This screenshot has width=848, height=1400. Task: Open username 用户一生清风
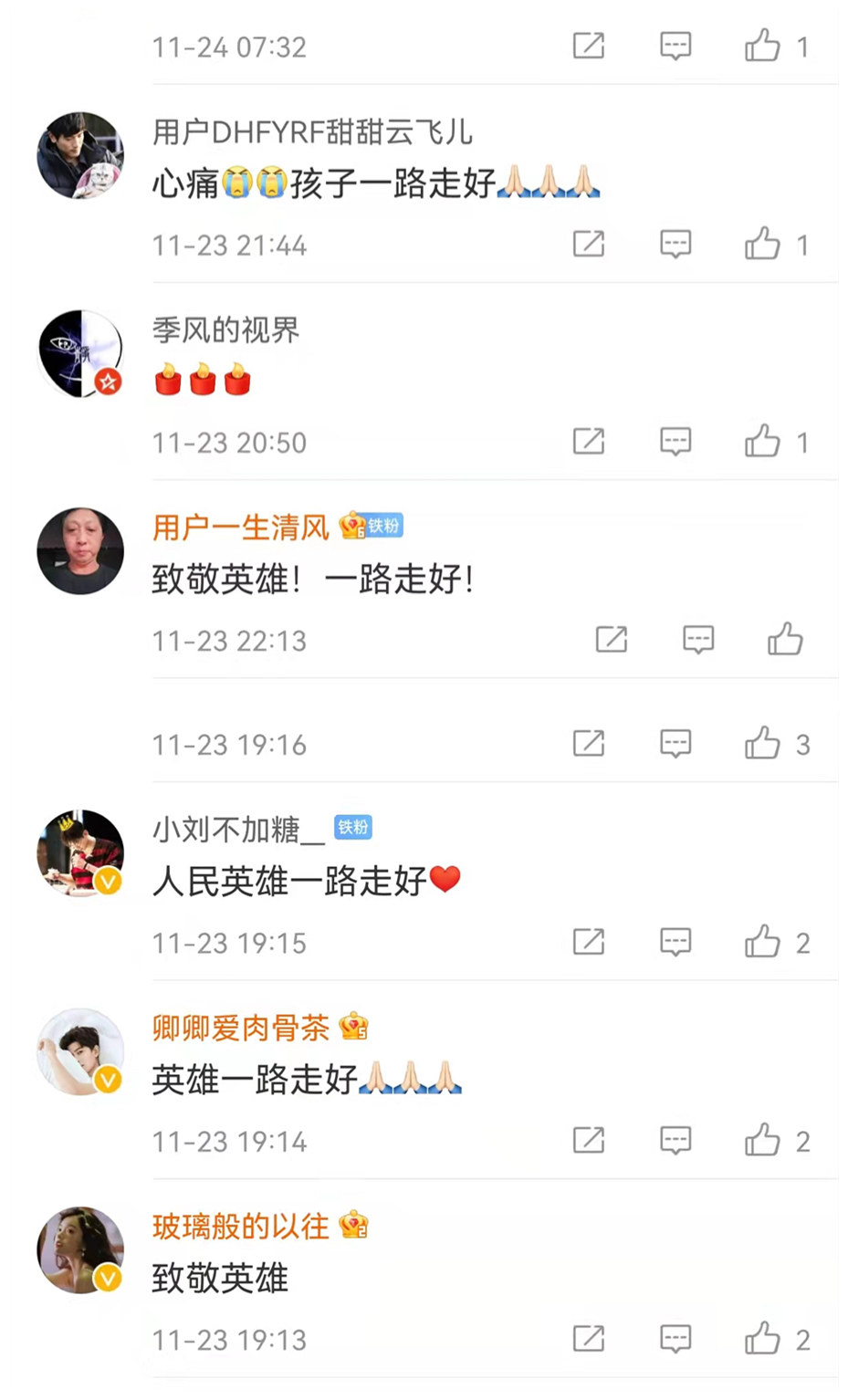point(240,528)
